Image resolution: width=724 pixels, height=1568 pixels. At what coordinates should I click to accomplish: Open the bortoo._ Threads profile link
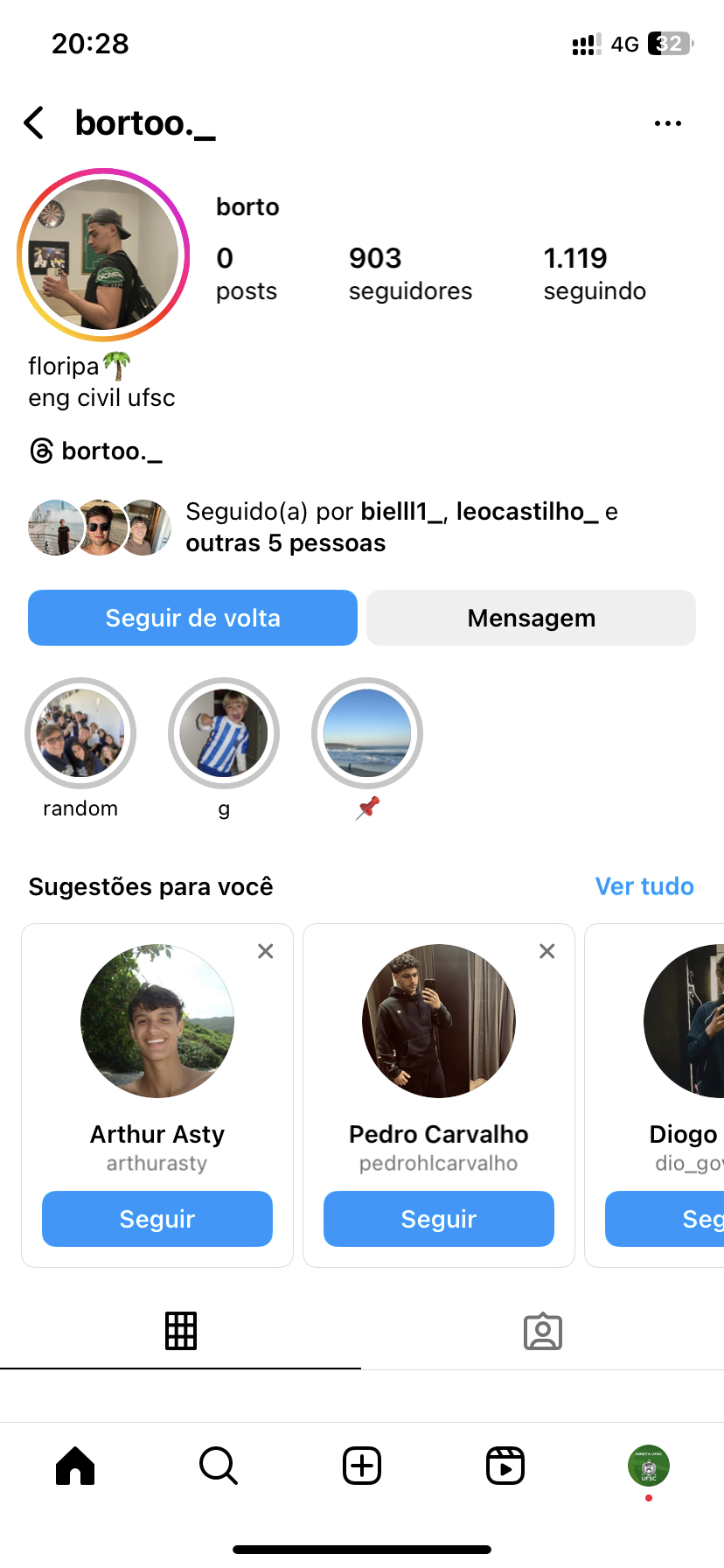(96, 451)
